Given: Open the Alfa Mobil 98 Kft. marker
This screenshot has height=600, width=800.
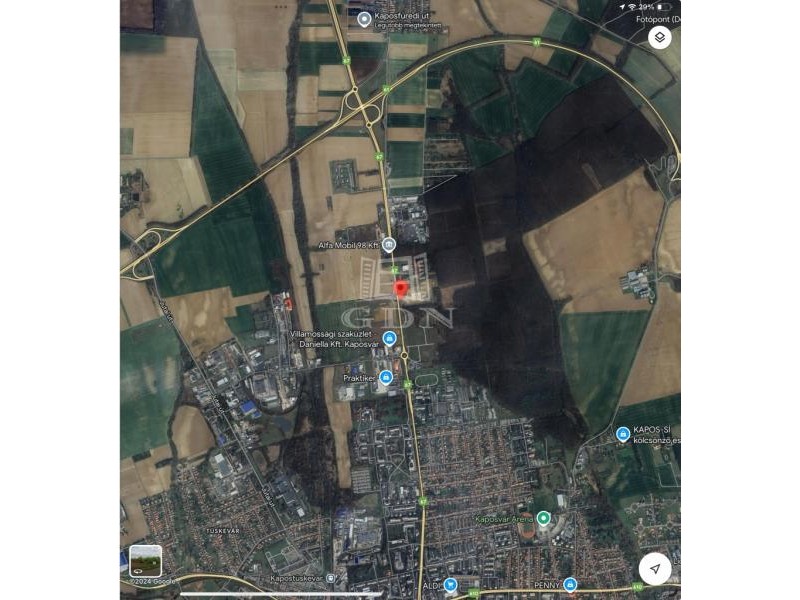Looking at the screenshot, I should (390, 244).
